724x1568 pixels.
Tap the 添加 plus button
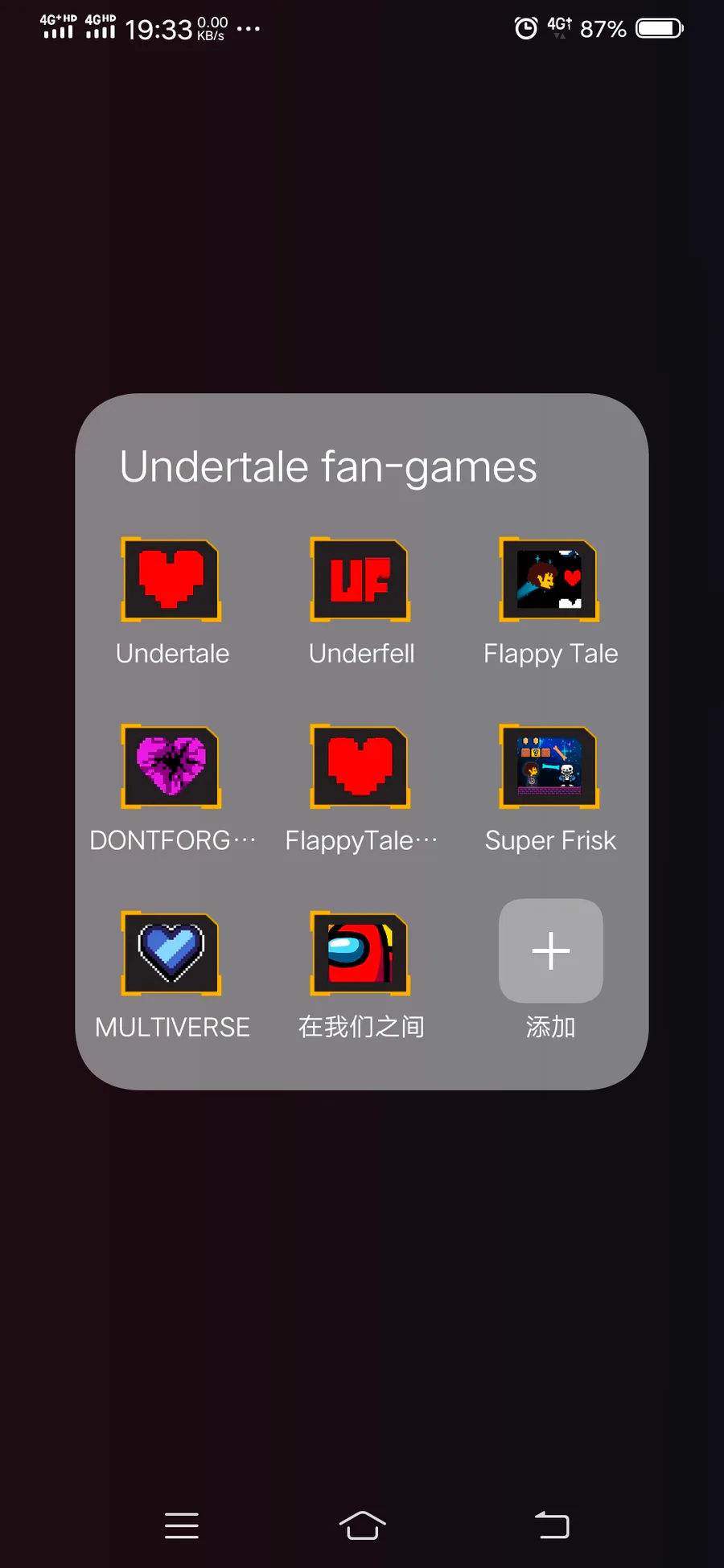(550, 950)
